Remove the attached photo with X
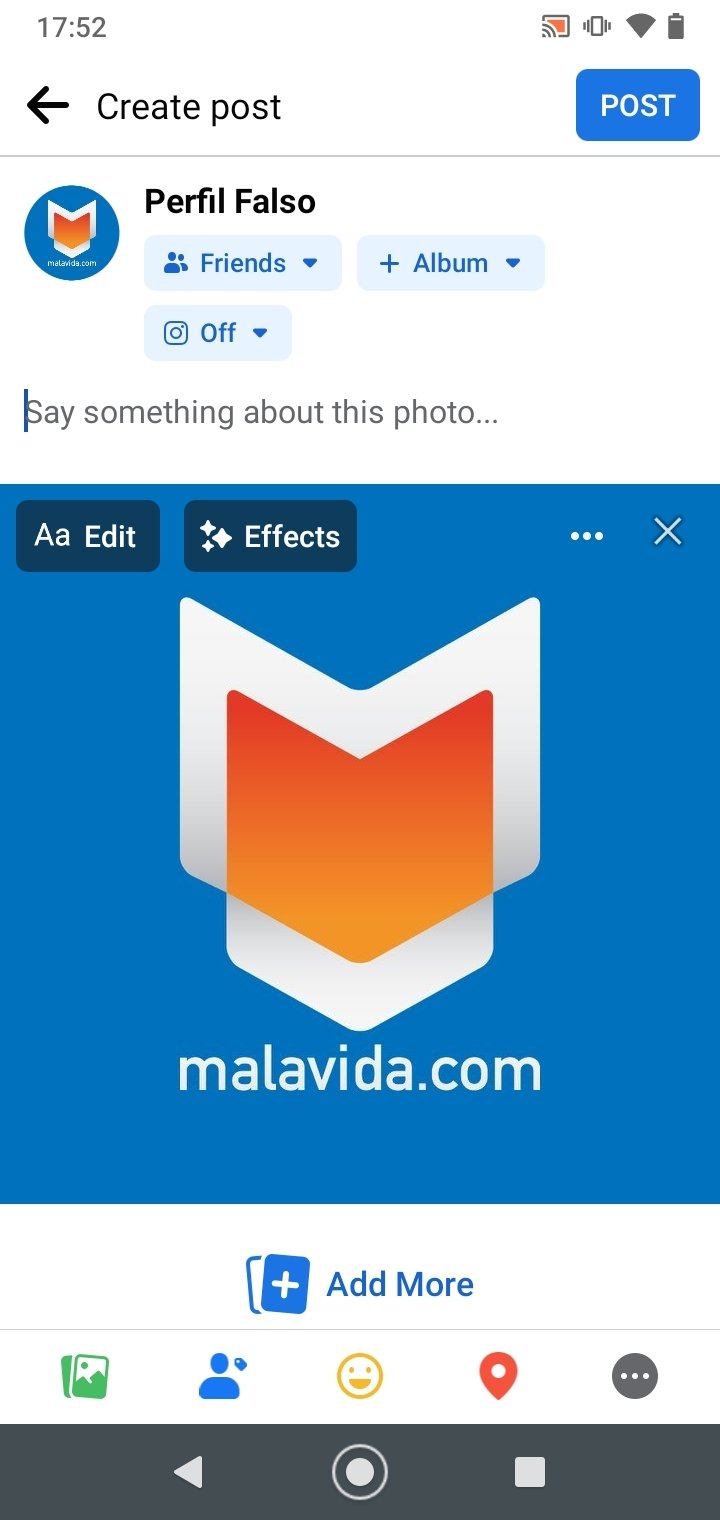The width and height of the screenshot is (720, 1520). (x=668, y=532)
